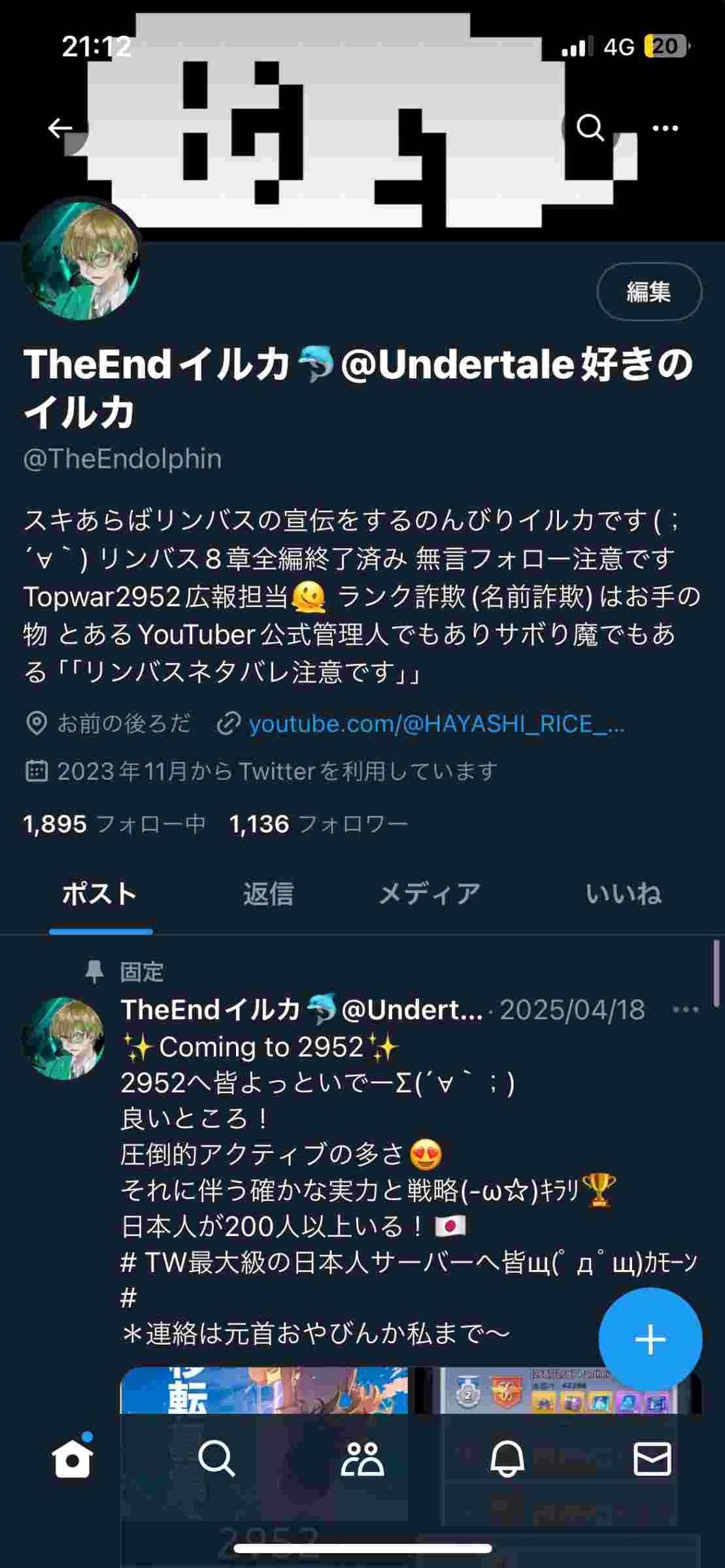Open the profile overflow menu
The width and height of the screenshot is (725, 1568).
(665, 128)
